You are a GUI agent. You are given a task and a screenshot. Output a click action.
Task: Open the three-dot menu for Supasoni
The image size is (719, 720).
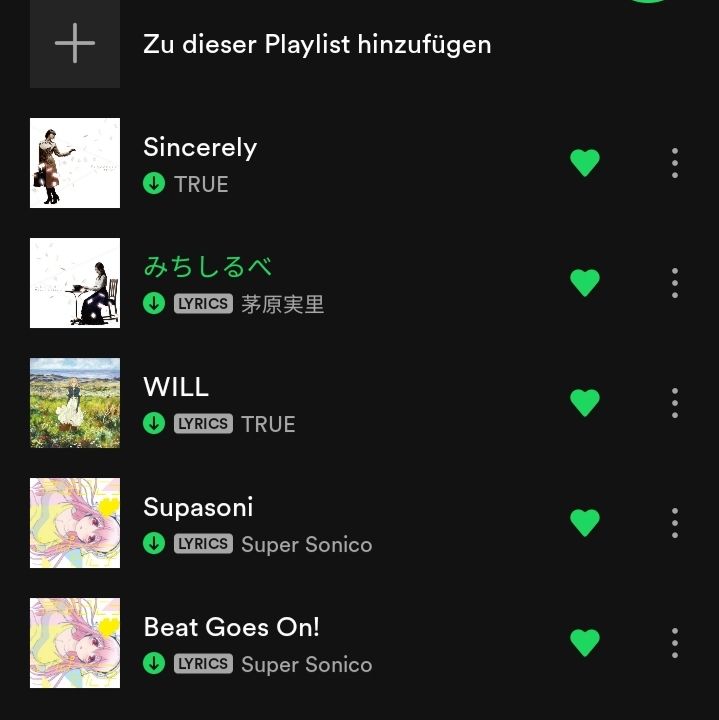(675, 523)
